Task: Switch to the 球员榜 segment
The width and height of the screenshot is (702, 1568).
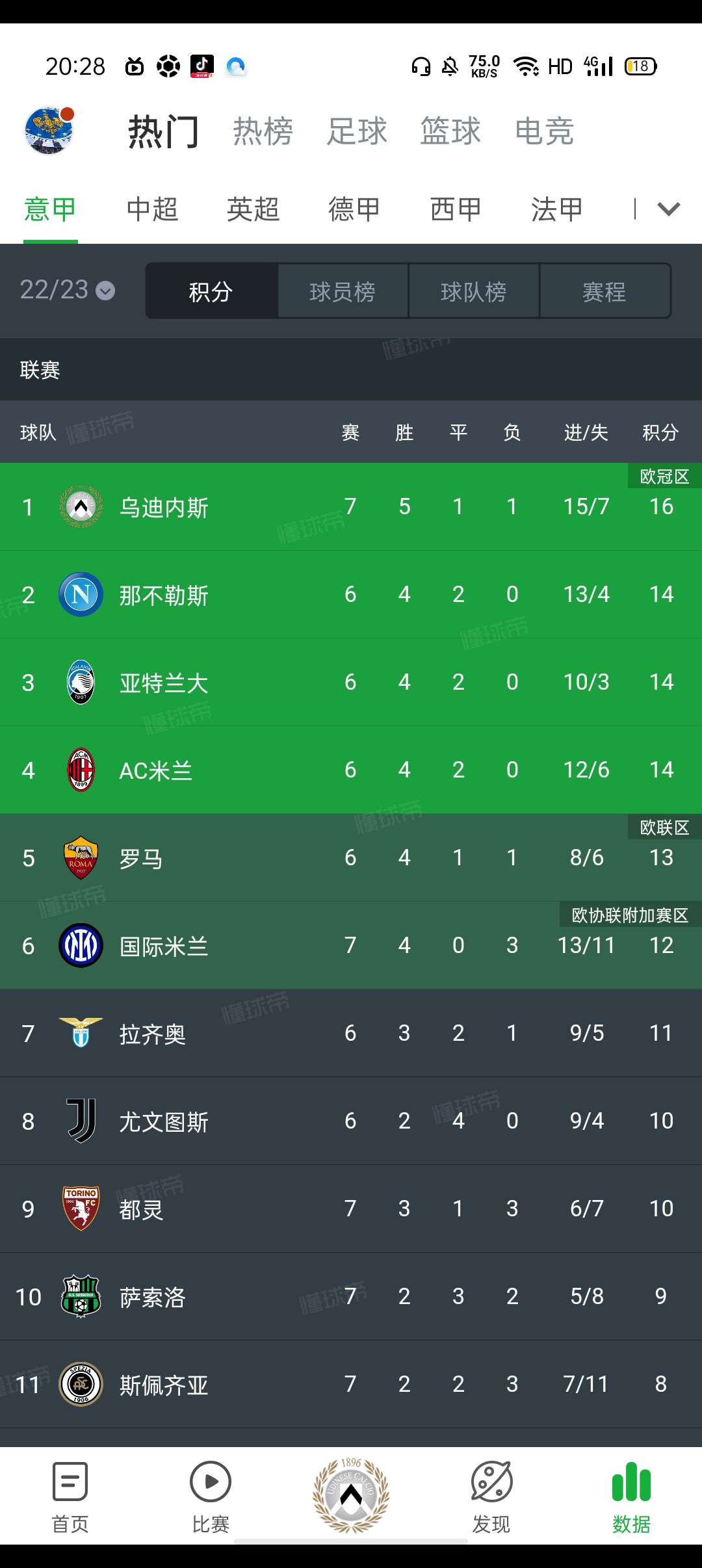Action: tap(343, 291)
